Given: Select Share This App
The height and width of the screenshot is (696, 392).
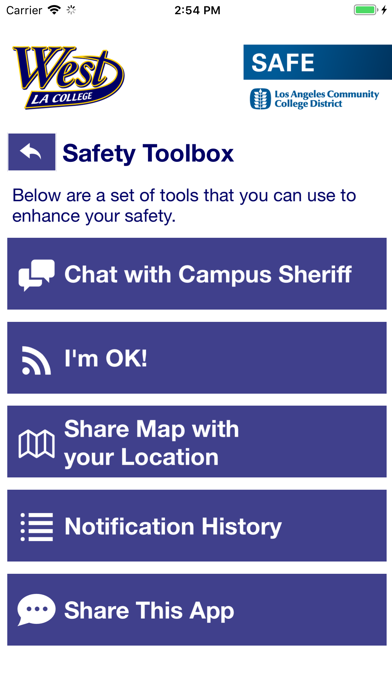Looking at the screenshot, I should (x=197, y=609).
